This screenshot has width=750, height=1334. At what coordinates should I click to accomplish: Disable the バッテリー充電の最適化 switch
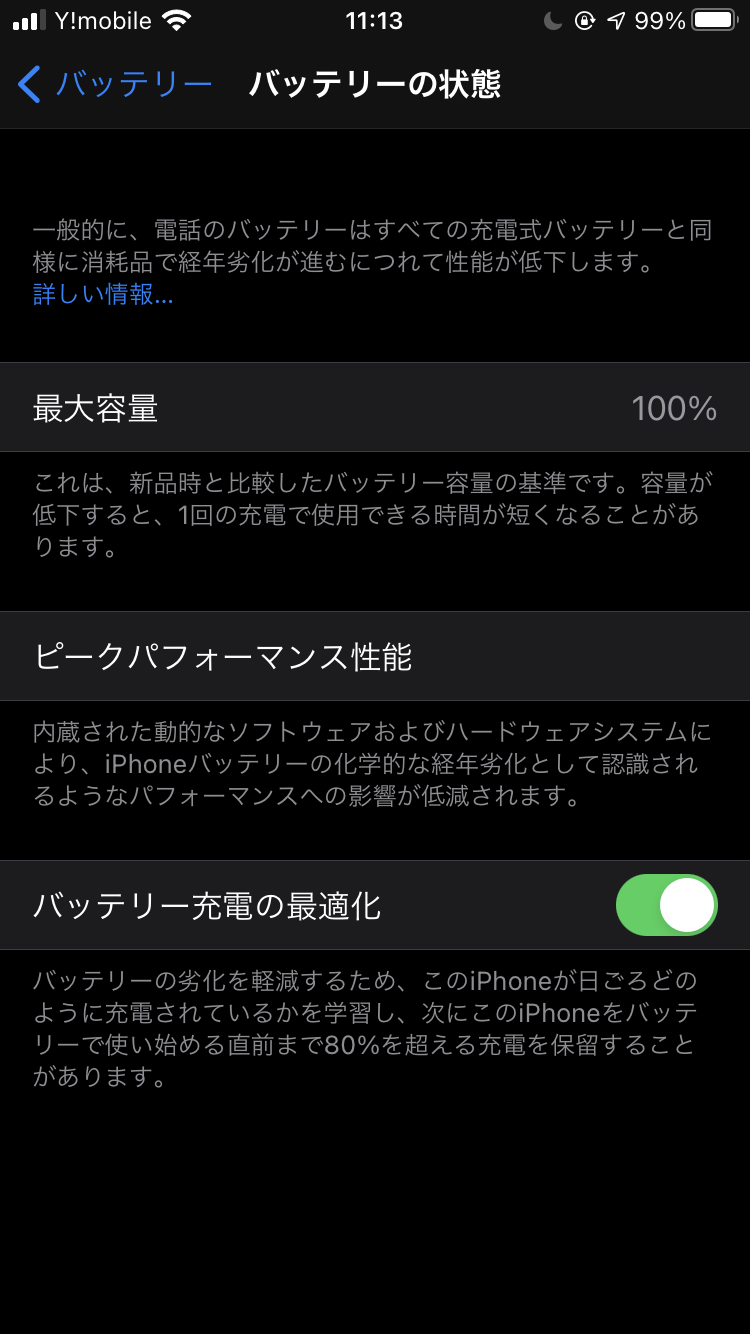tap(666, 905)
